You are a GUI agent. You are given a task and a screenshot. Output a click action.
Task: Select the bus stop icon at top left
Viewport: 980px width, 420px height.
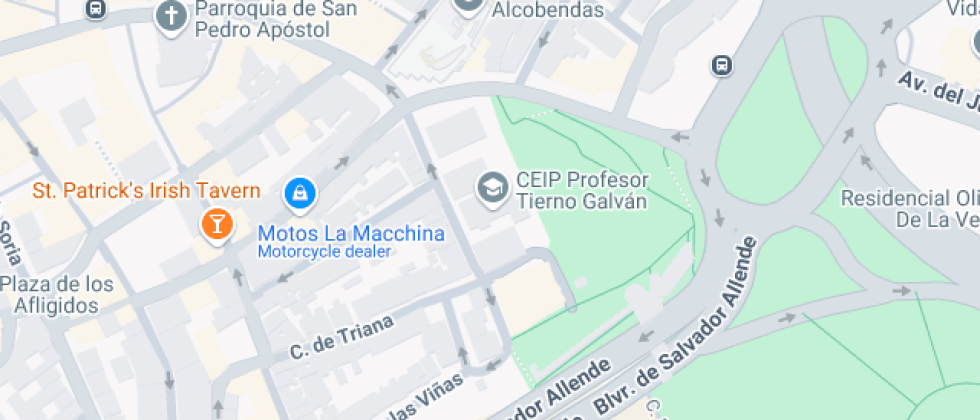[x=95, y=9]
